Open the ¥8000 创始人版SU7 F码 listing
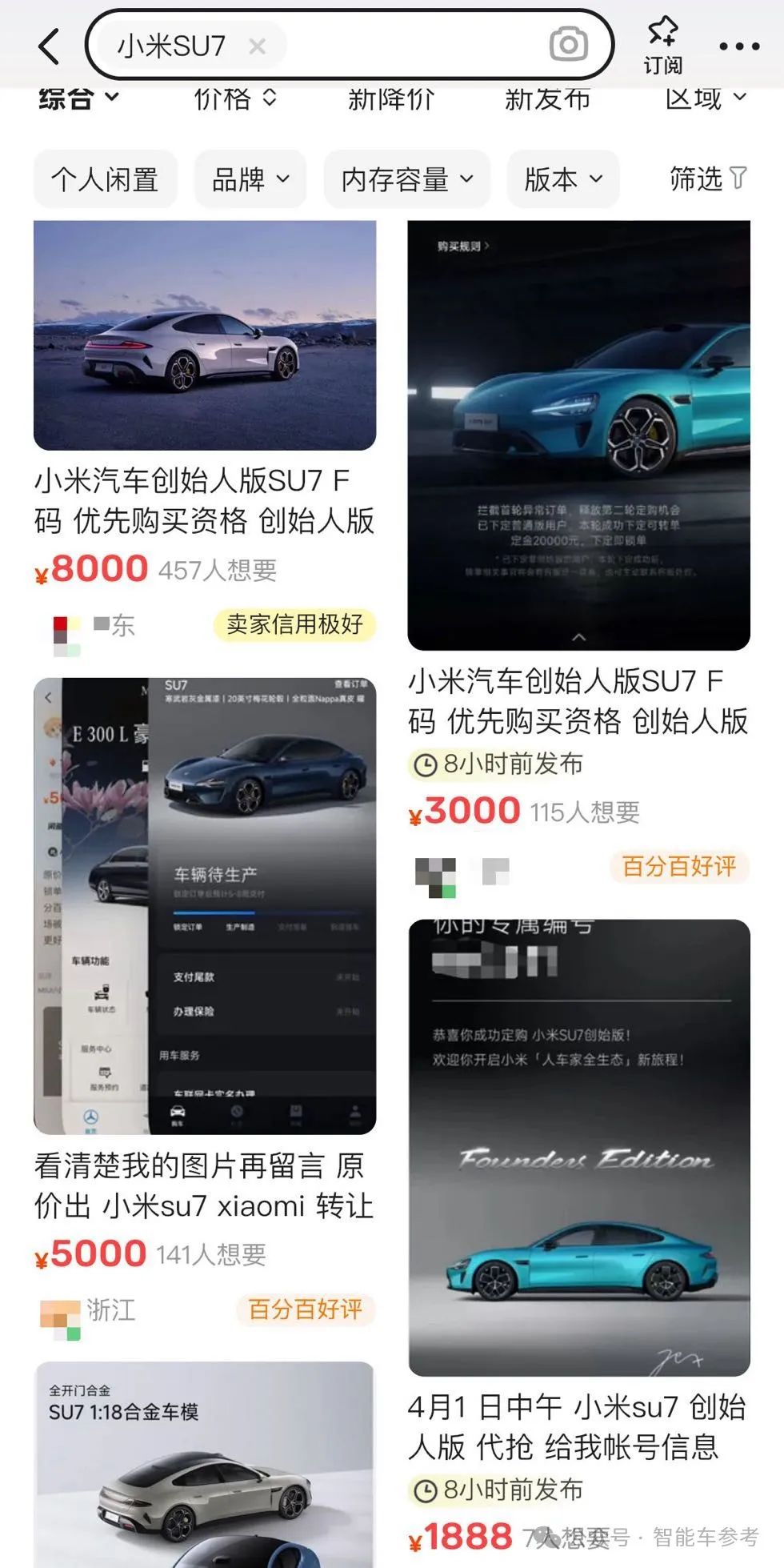784x1568 pixels. pyautogui.click(x=204, y=336)
